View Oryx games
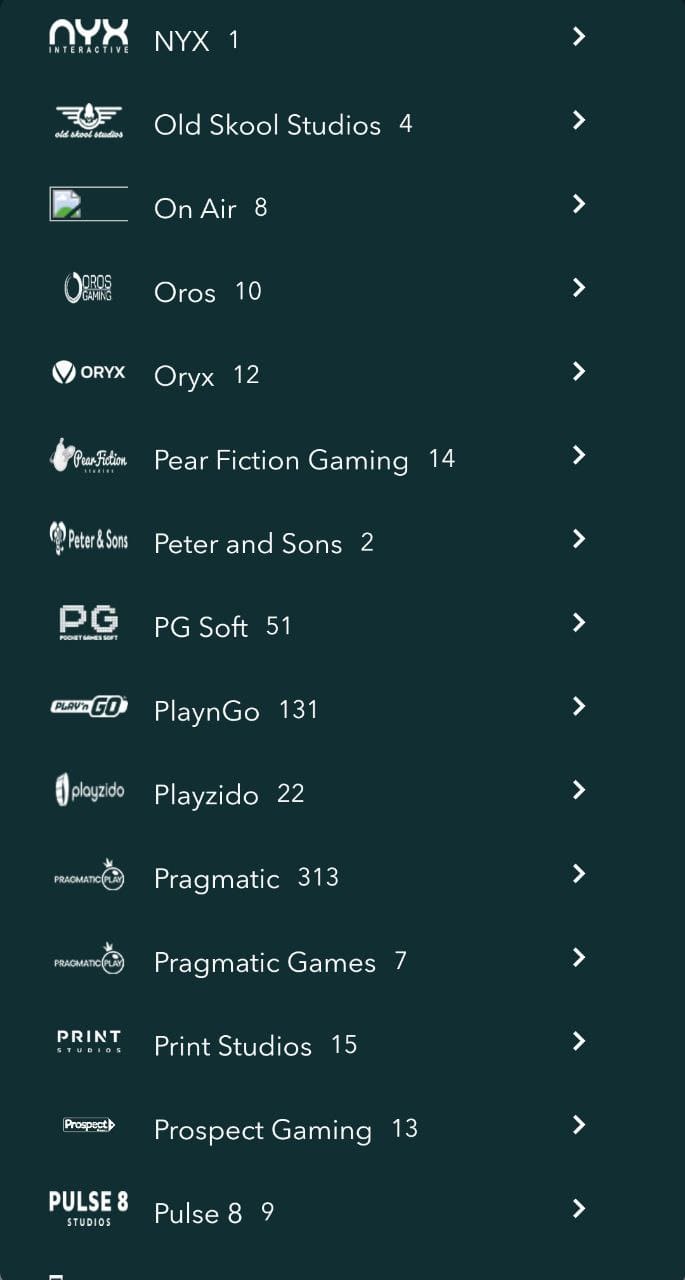Viewport: 685px width, 1280px height. tap(184, 375)
